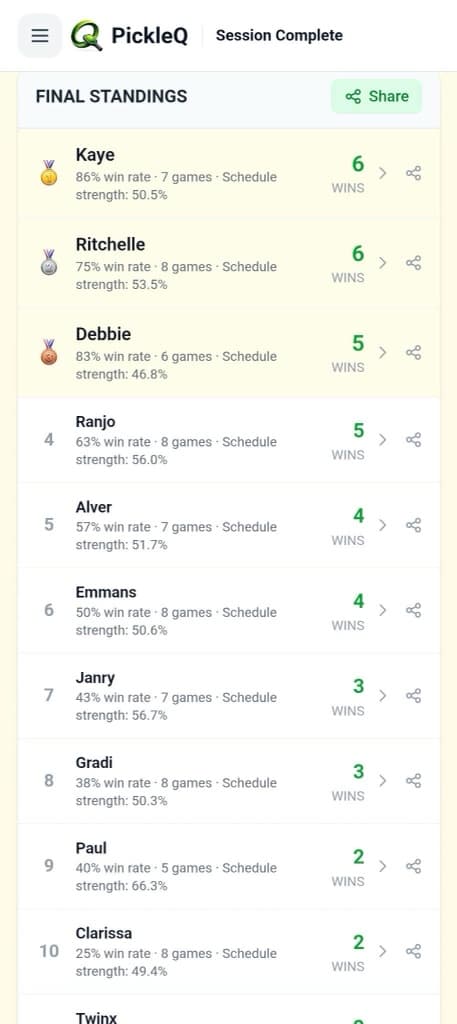Open the hamburger menu
Screen dimensions: 457x1024
40,36
